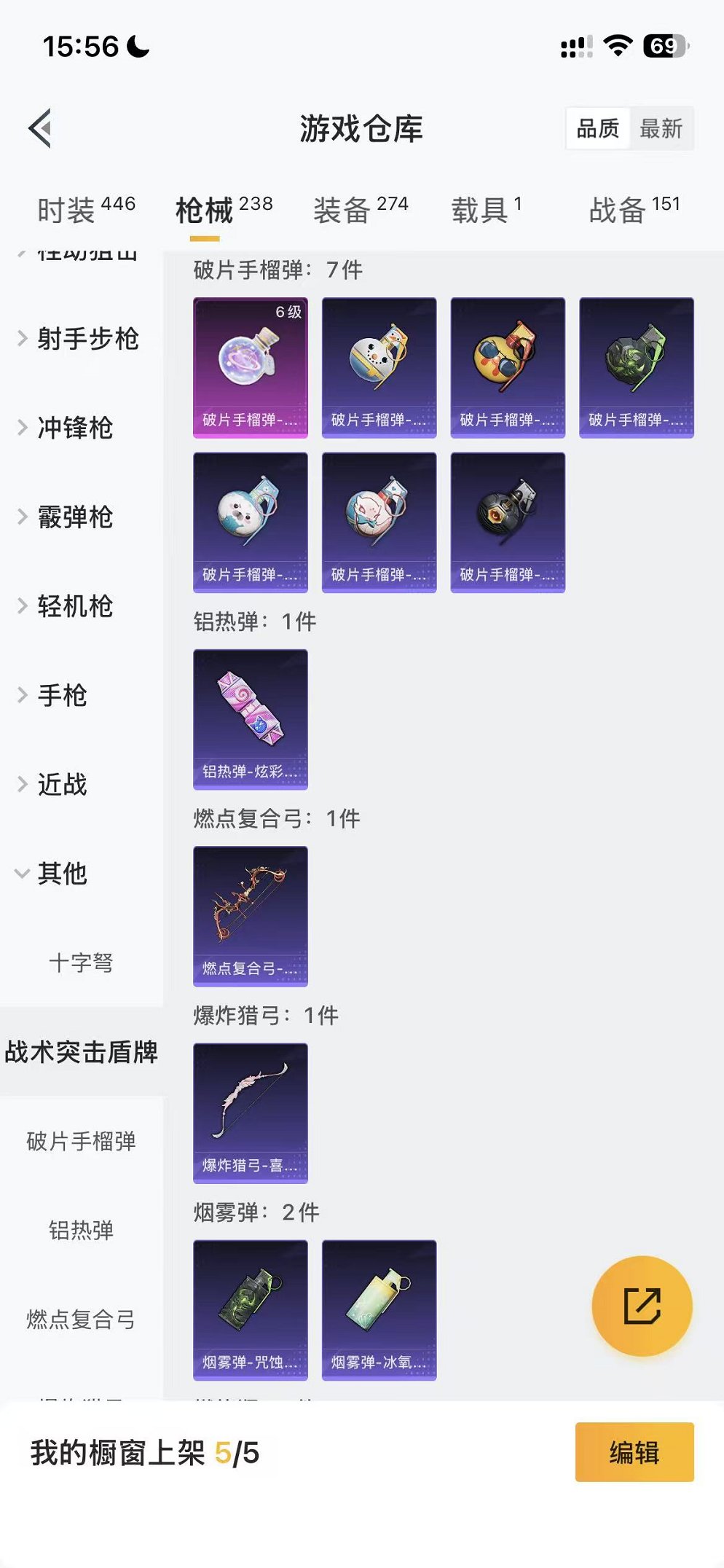Select the 烟雾弹-咒蚀 smoke grenade
Screen dimensions: 724x1568
point(251,1308)
